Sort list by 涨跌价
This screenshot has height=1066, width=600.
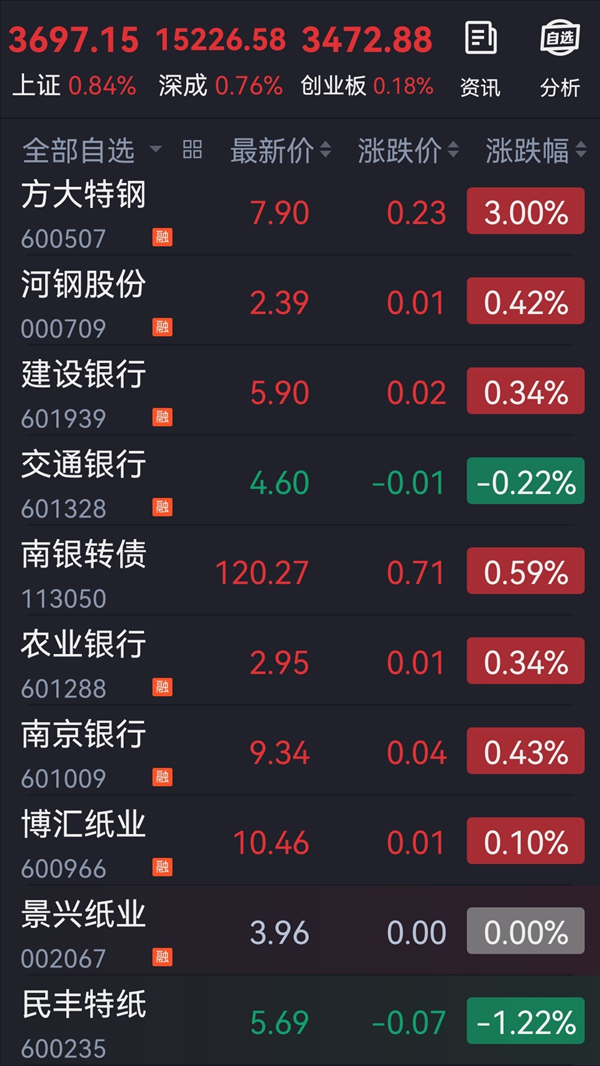click(x=408, y=150)
